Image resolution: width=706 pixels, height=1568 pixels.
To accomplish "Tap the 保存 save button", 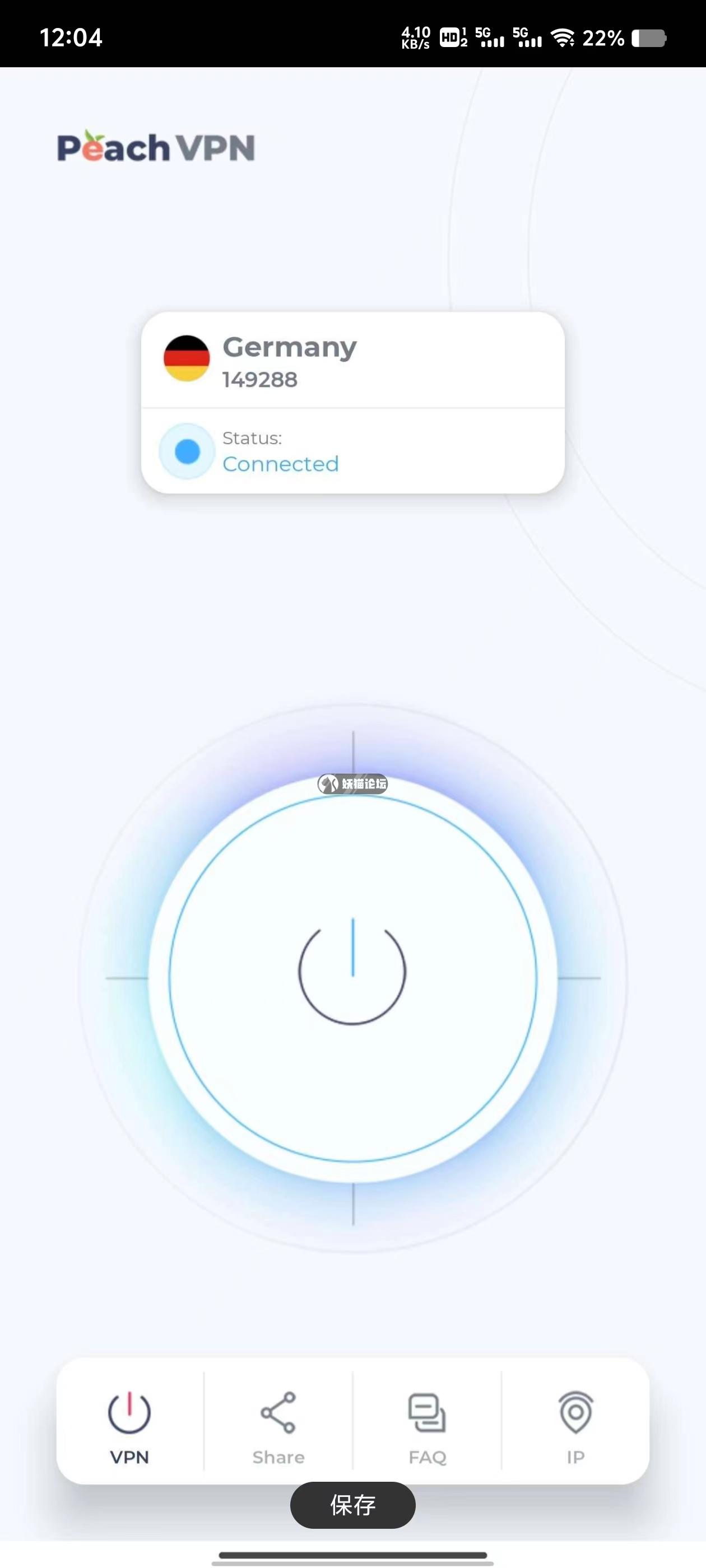I will (x=352, y=1505).
